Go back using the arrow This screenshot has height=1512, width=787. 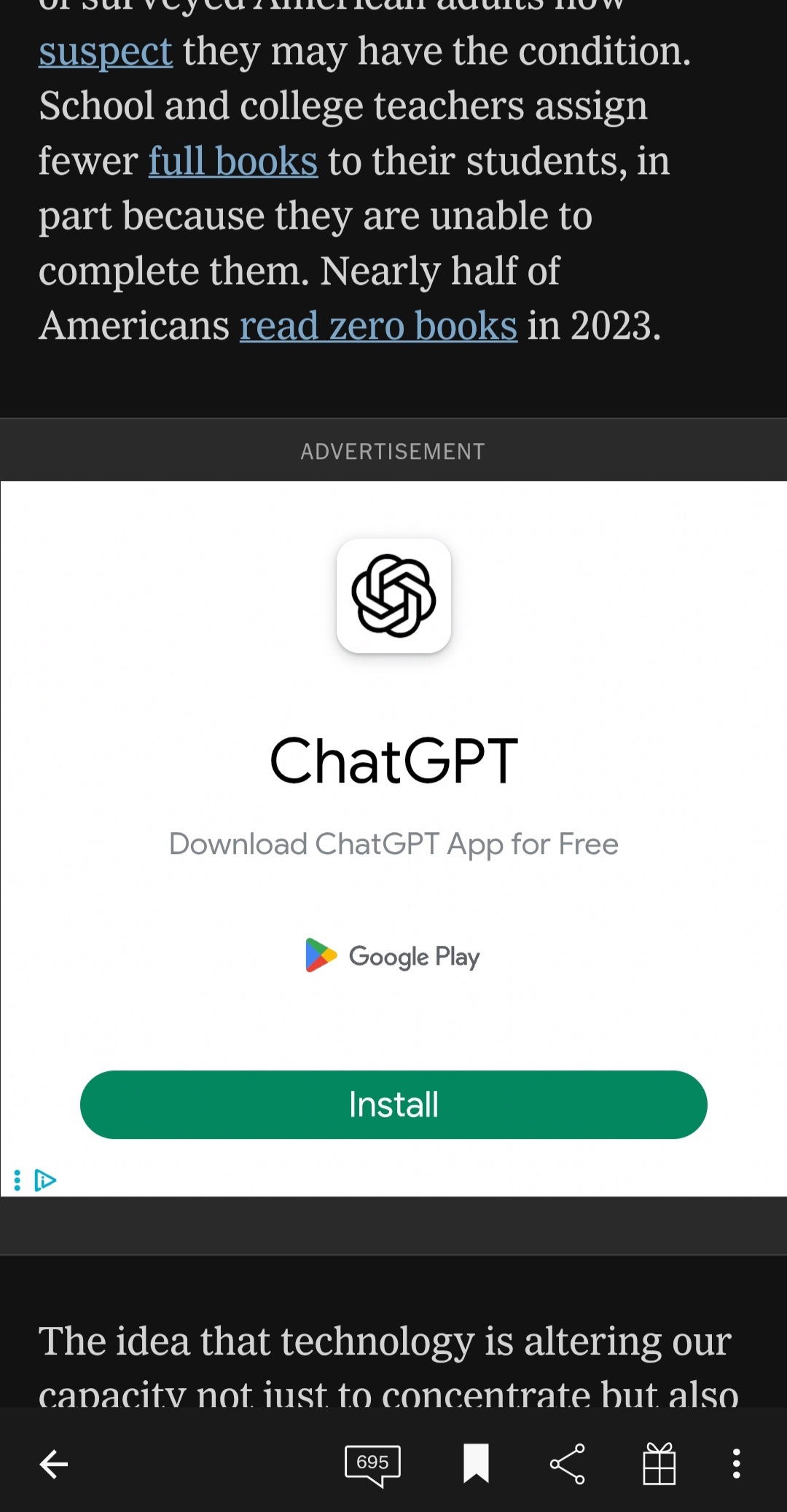(x=54, y=1463)
